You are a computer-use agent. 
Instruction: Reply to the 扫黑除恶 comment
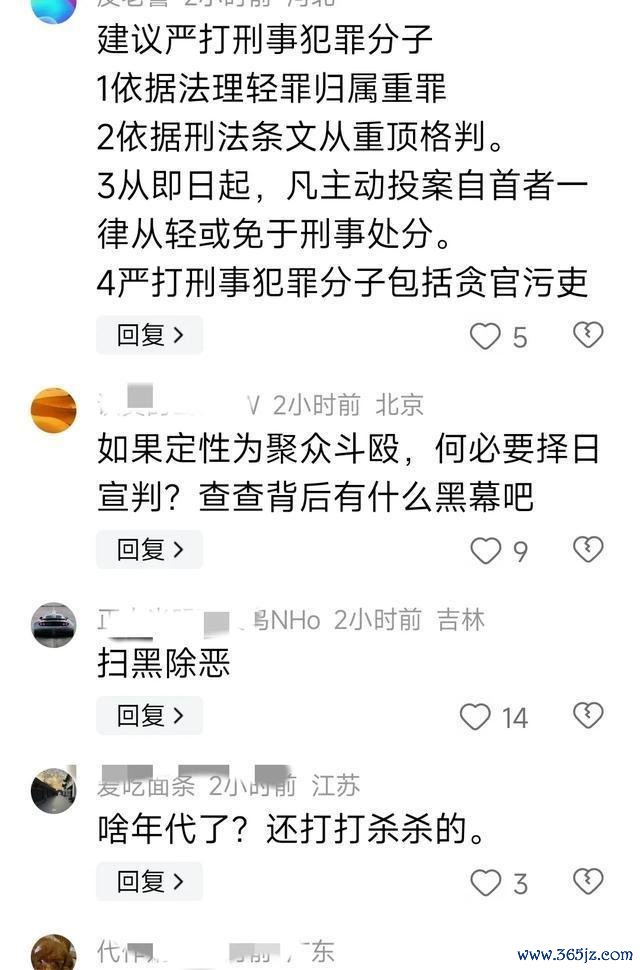pos(149,715)
